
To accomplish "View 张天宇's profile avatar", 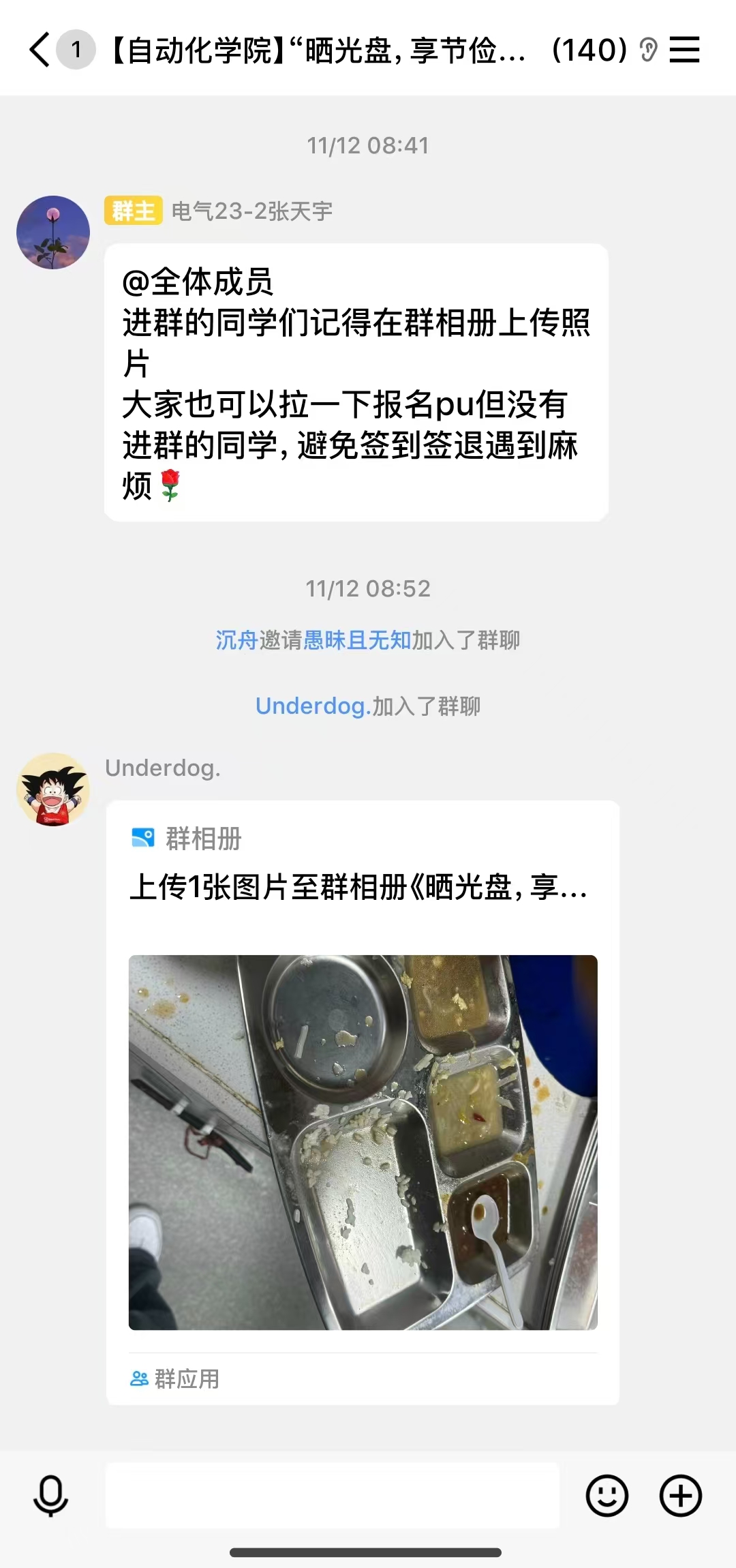I will pos(53,232).
